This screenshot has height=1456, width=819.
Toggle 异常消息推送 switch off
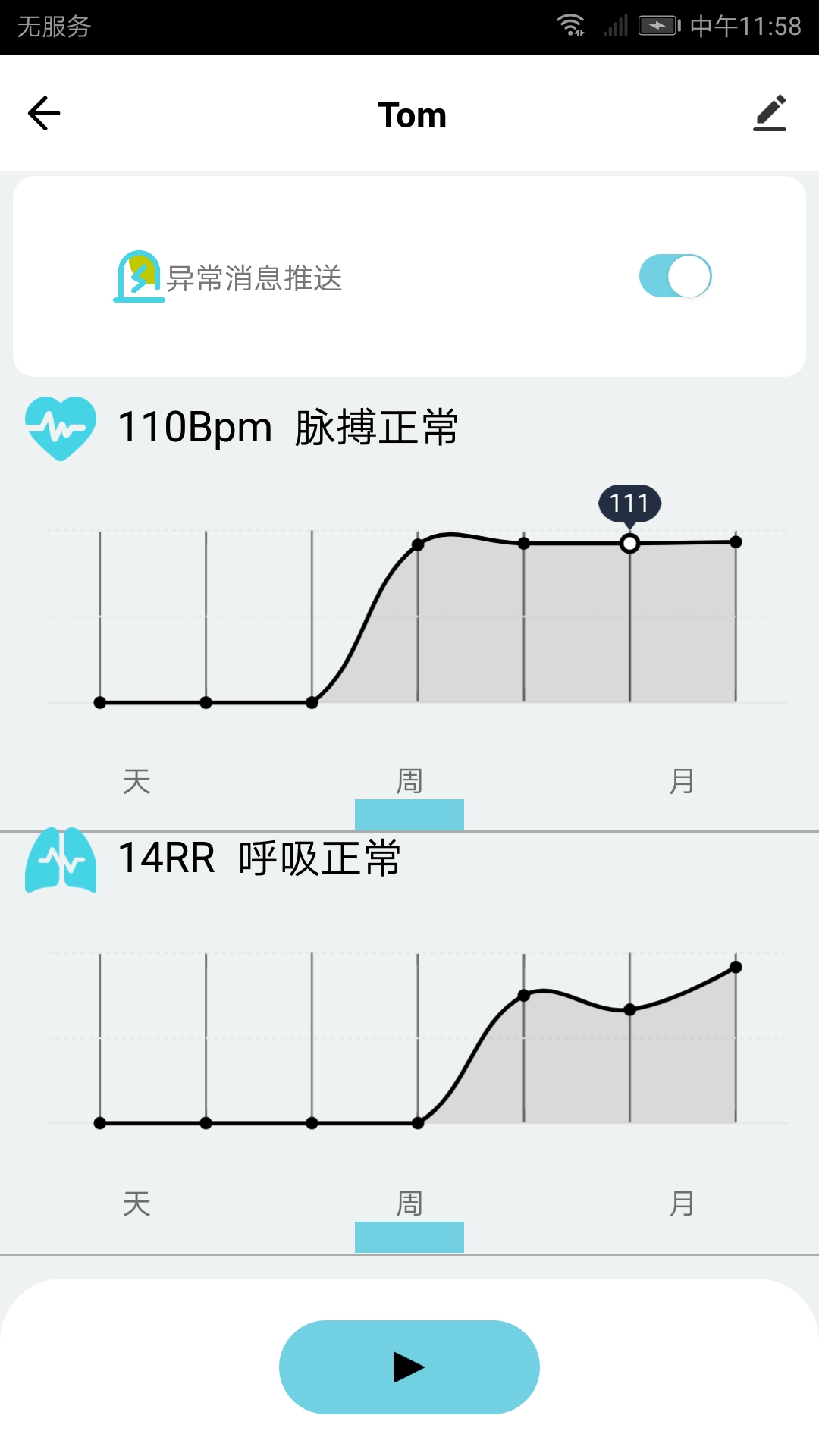tap(675, 276)
